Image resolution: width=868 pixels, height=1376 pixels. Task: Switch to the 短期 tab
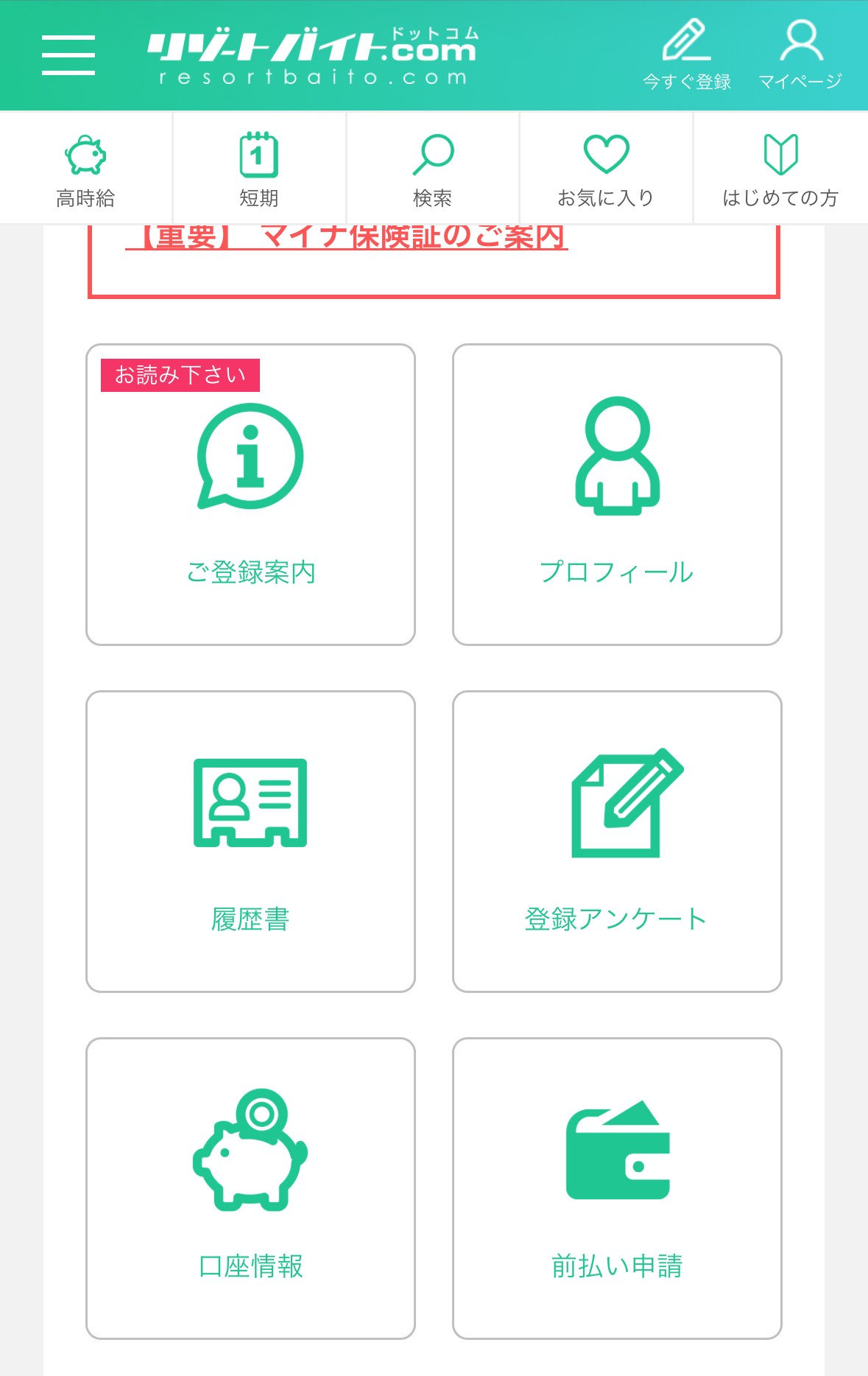[x=259, y=168]
